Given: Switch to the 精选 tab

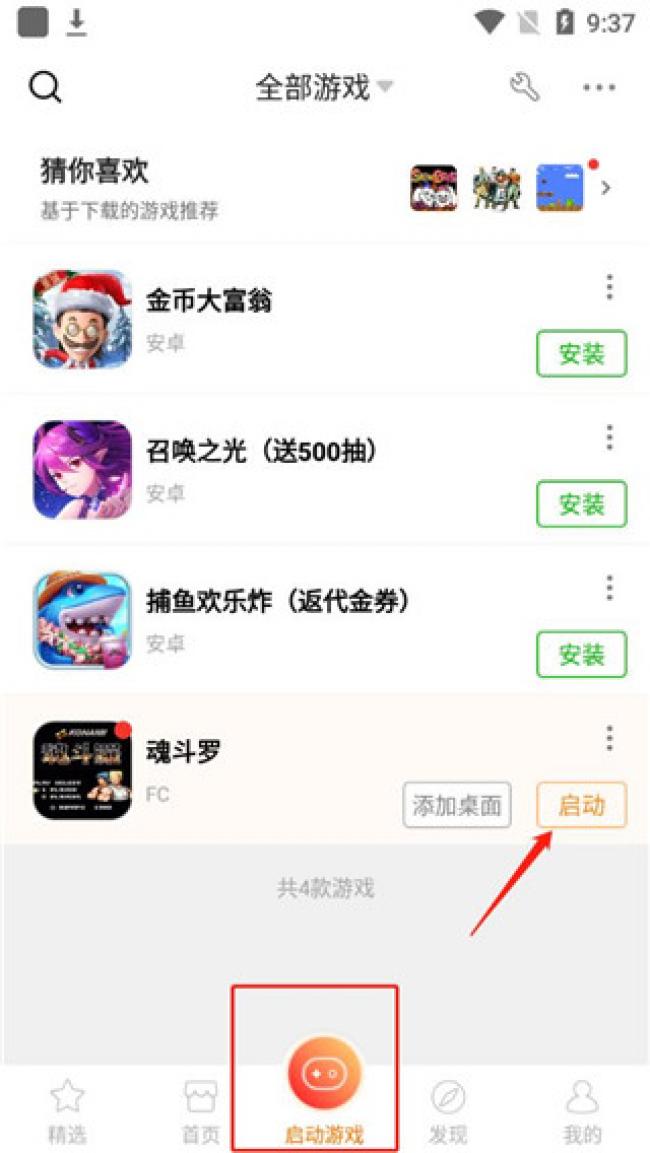Looking at the screenshot, I should pos(66,1111).
